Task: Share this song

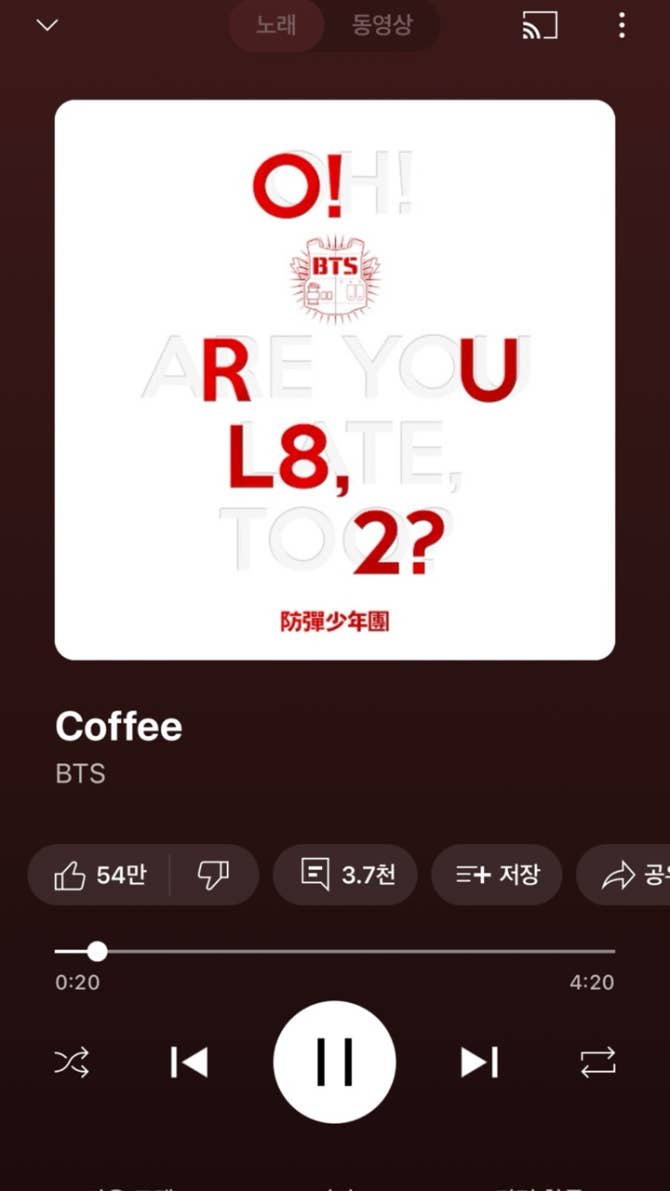Action: tap(628, 875)
